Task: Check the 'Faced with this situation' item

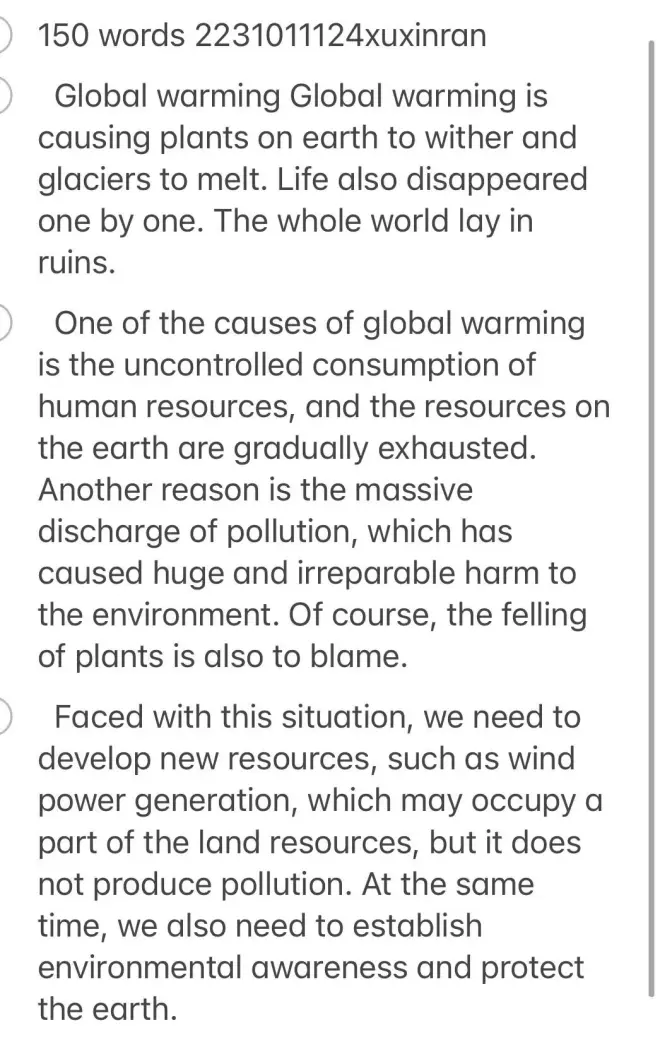Action: point(4,716)
